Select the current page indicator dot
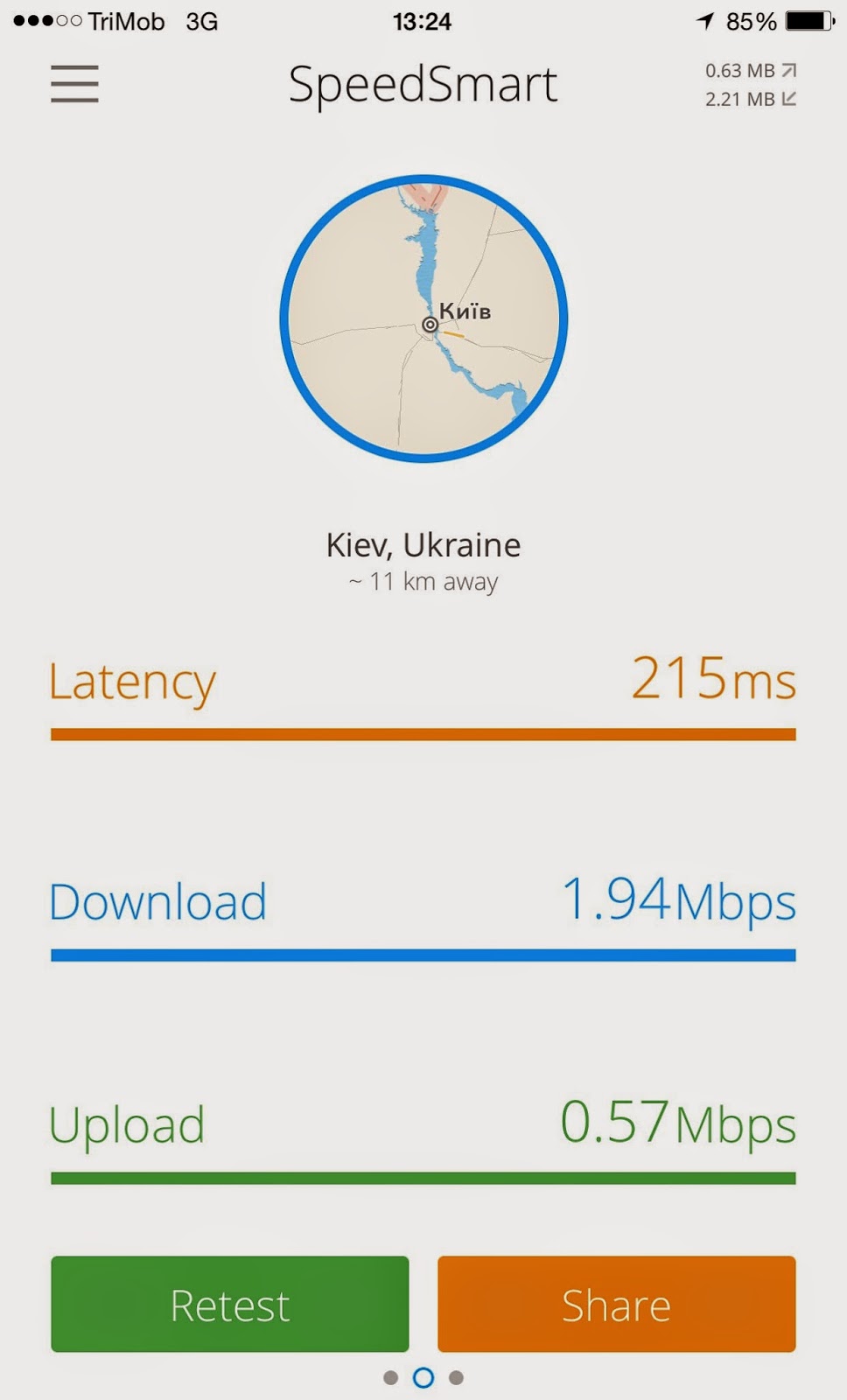 [x=423, y=1378]
